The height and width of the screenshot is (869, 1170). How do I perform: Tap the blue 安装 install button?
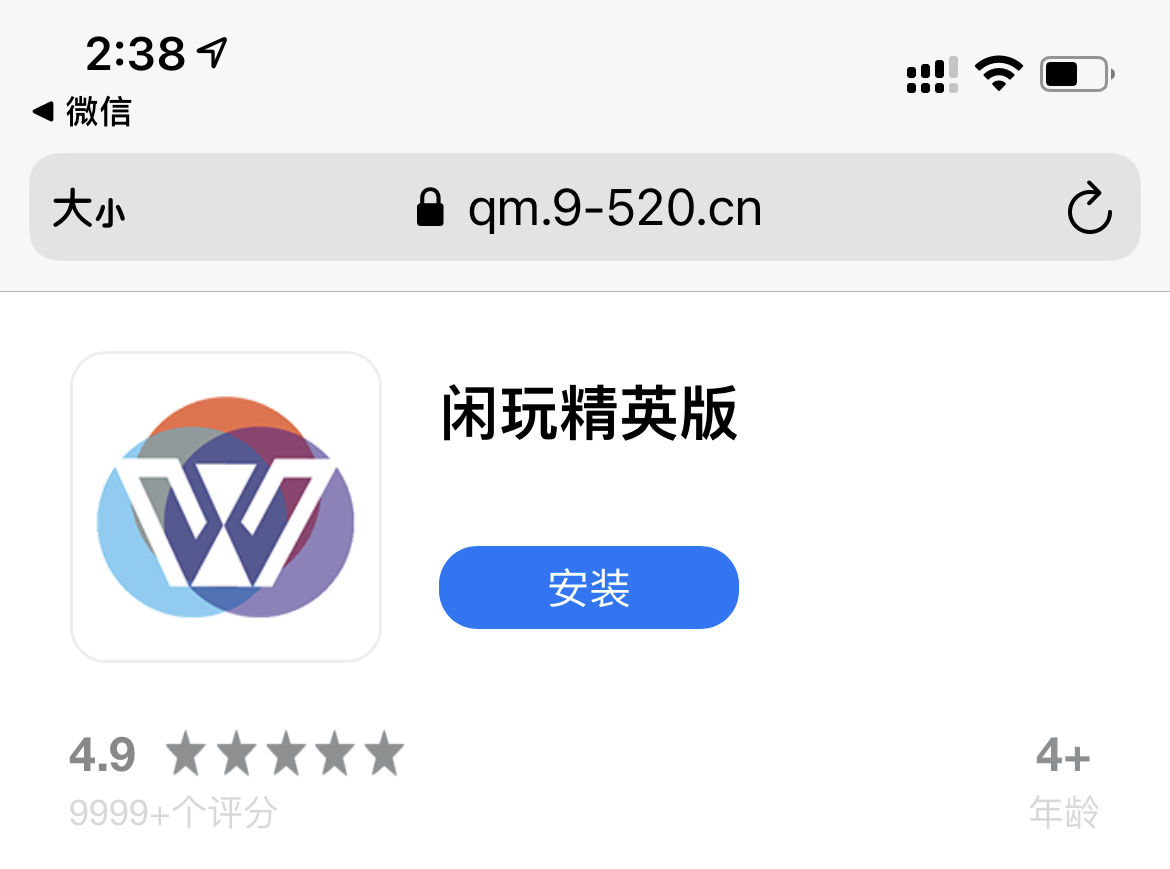588,588
